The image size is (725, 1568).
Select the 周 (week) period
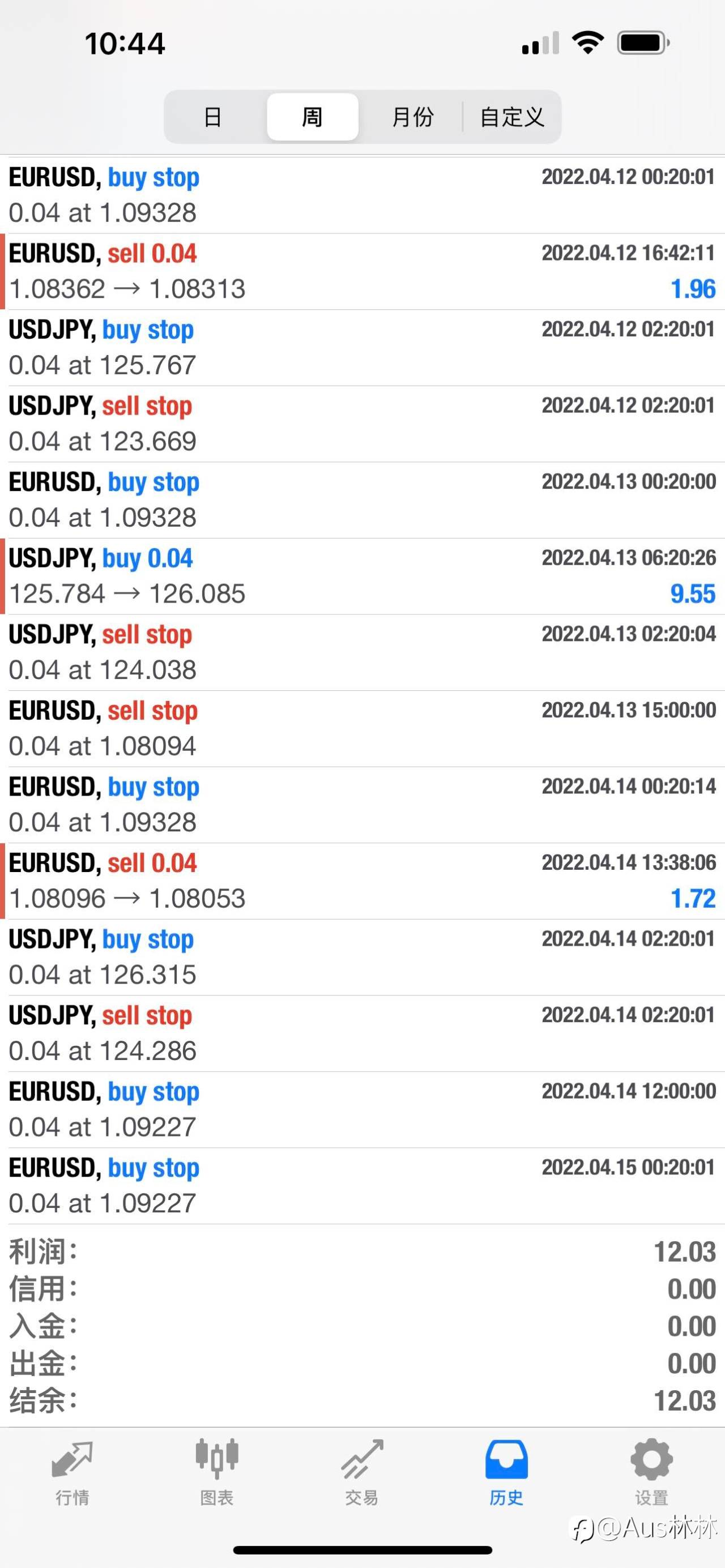(x=312, y=117)
